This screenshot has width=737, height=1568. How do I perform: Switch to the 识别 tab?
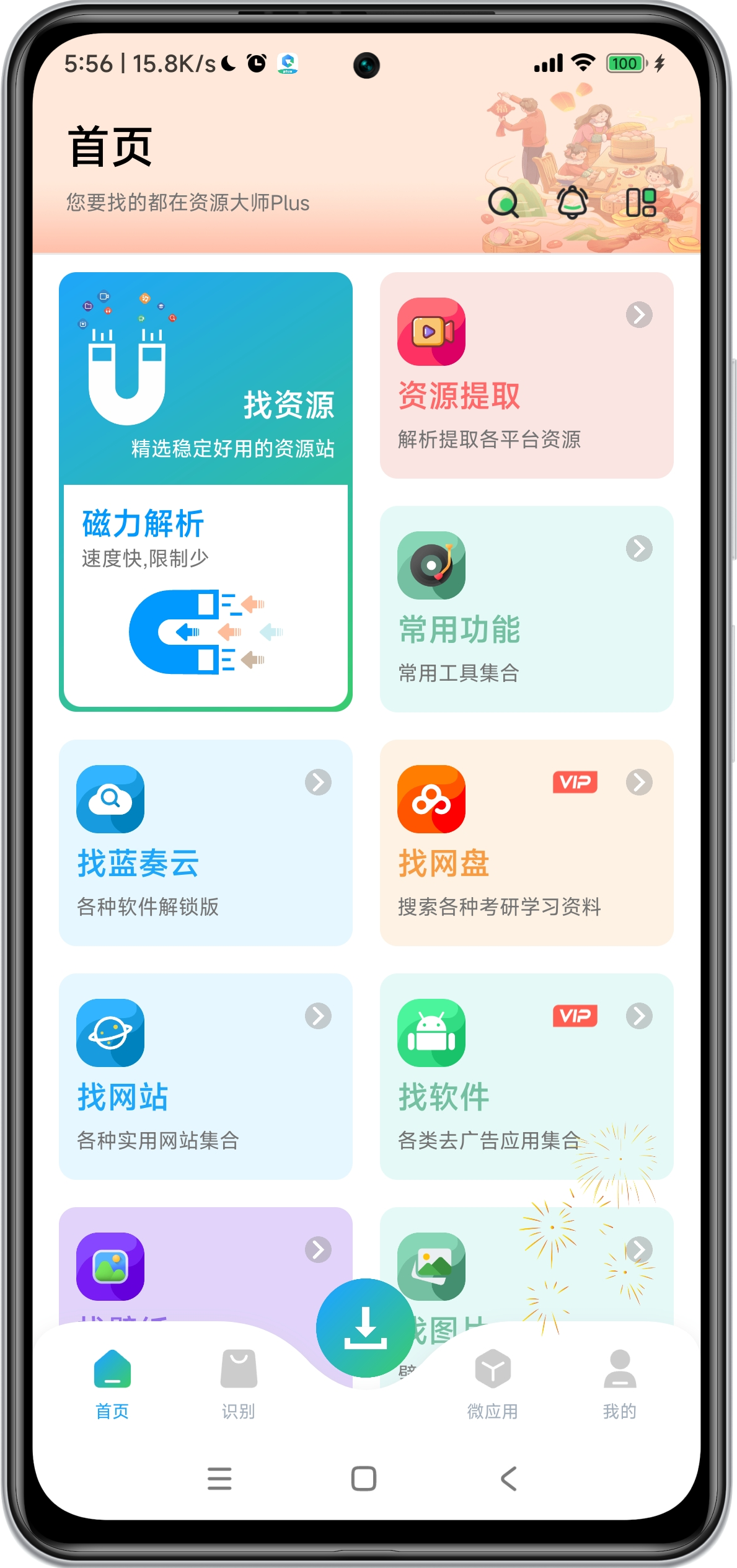click(x=239, y=1383)
